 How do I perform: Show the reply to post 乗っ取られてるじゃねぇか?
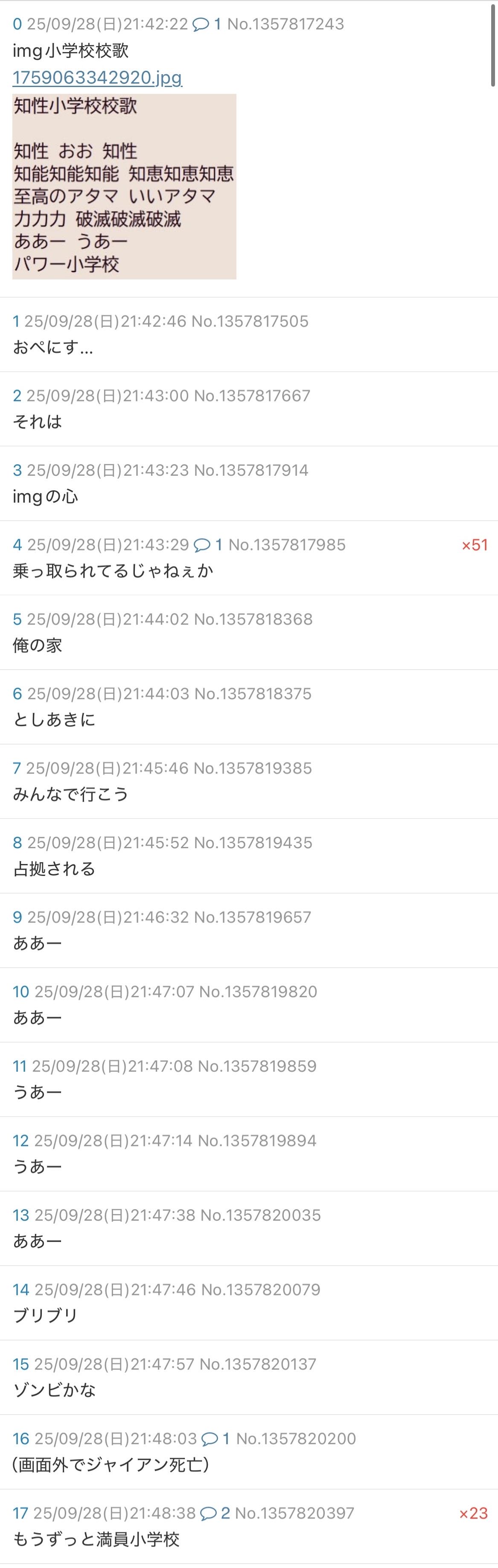(208, 545)
